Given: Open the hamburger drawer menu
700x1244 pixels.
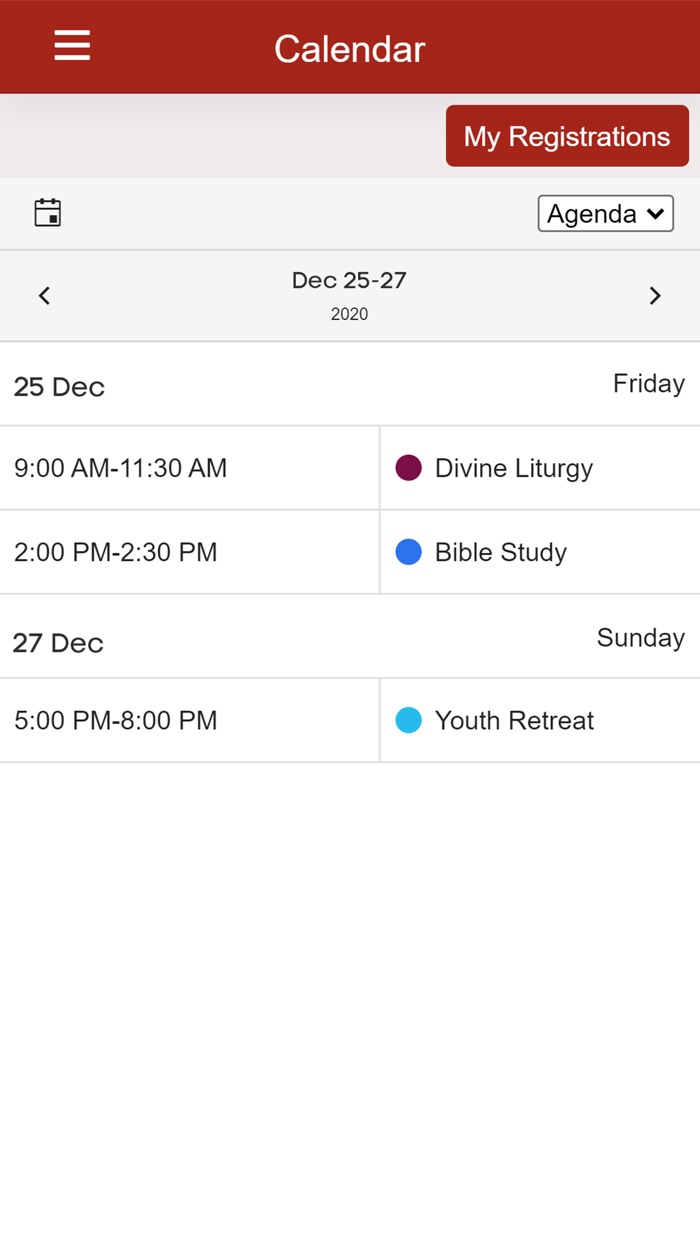Looking at the screenshot, I should click(x=72, y=46).
